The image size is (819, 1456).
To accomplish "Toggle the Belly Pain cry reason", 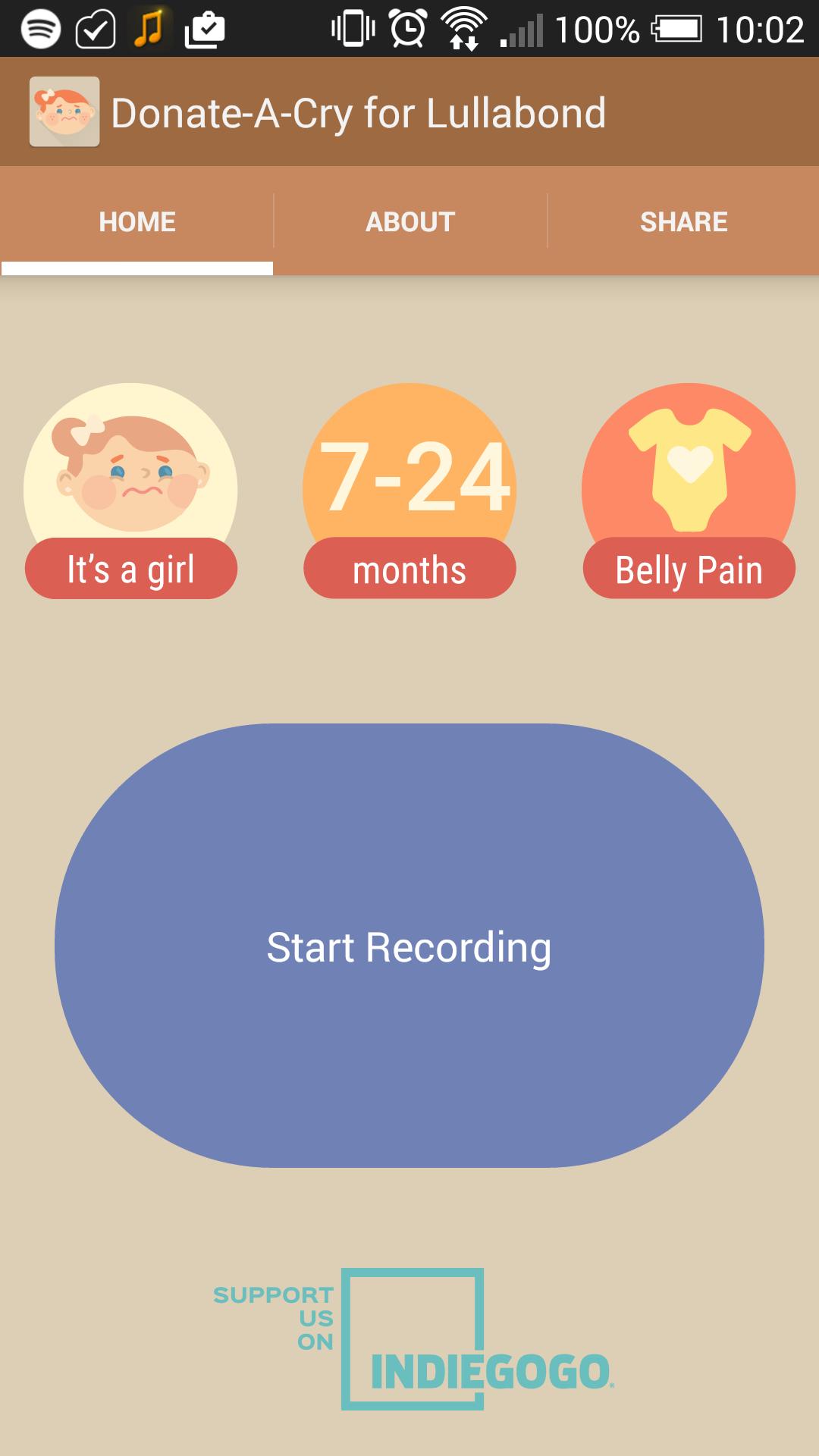I will coord(689,568).
